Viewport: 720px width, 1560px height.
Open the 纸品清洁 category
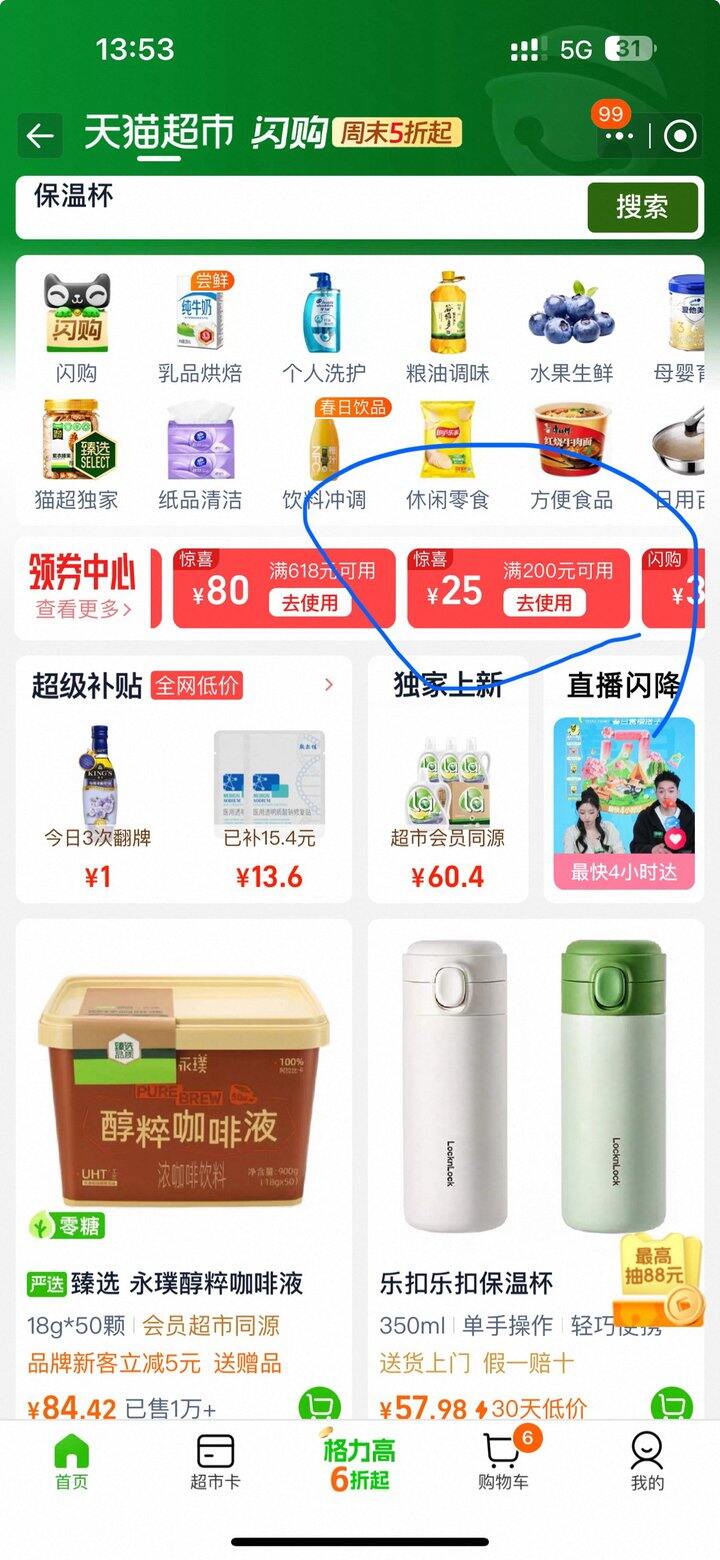click(x=200, y=455)
